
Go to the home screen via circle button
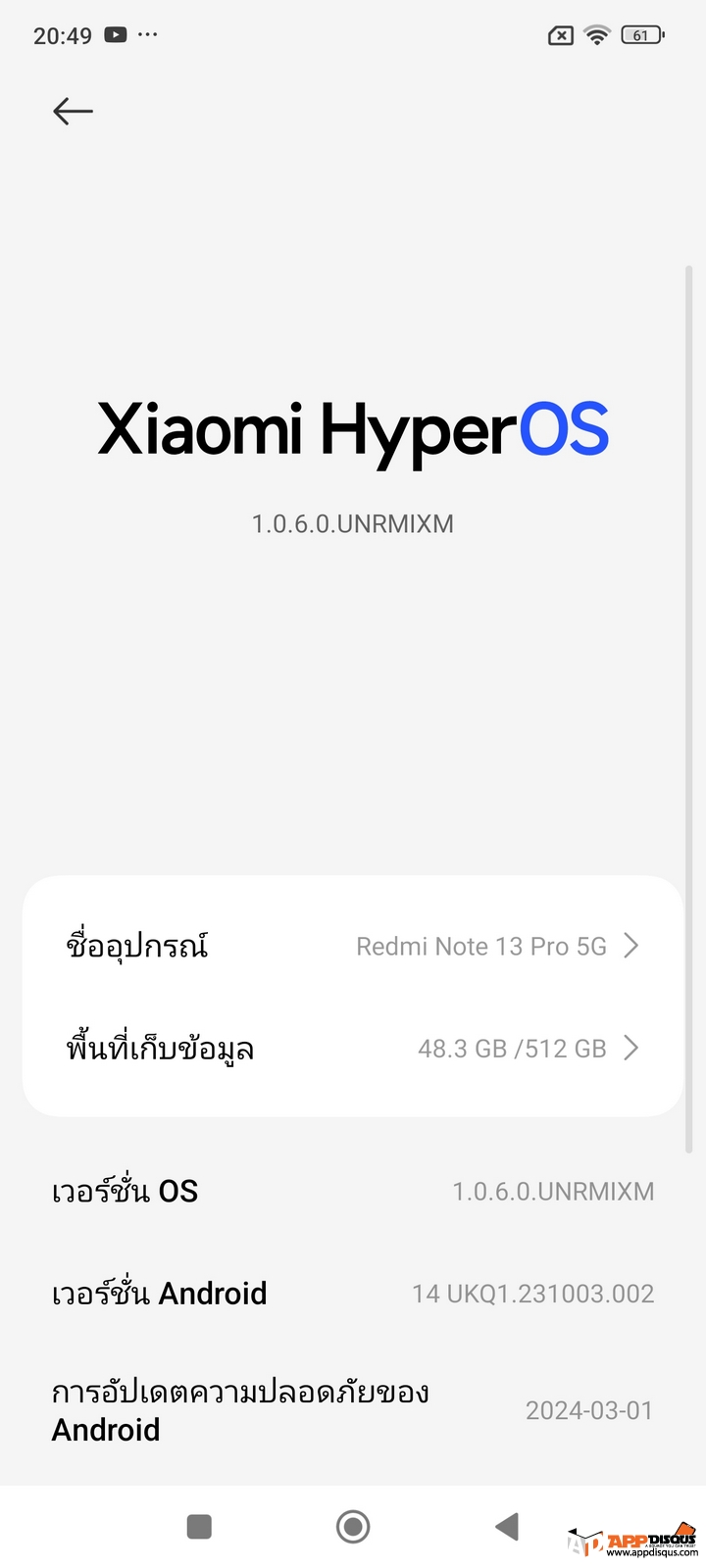353,1527
